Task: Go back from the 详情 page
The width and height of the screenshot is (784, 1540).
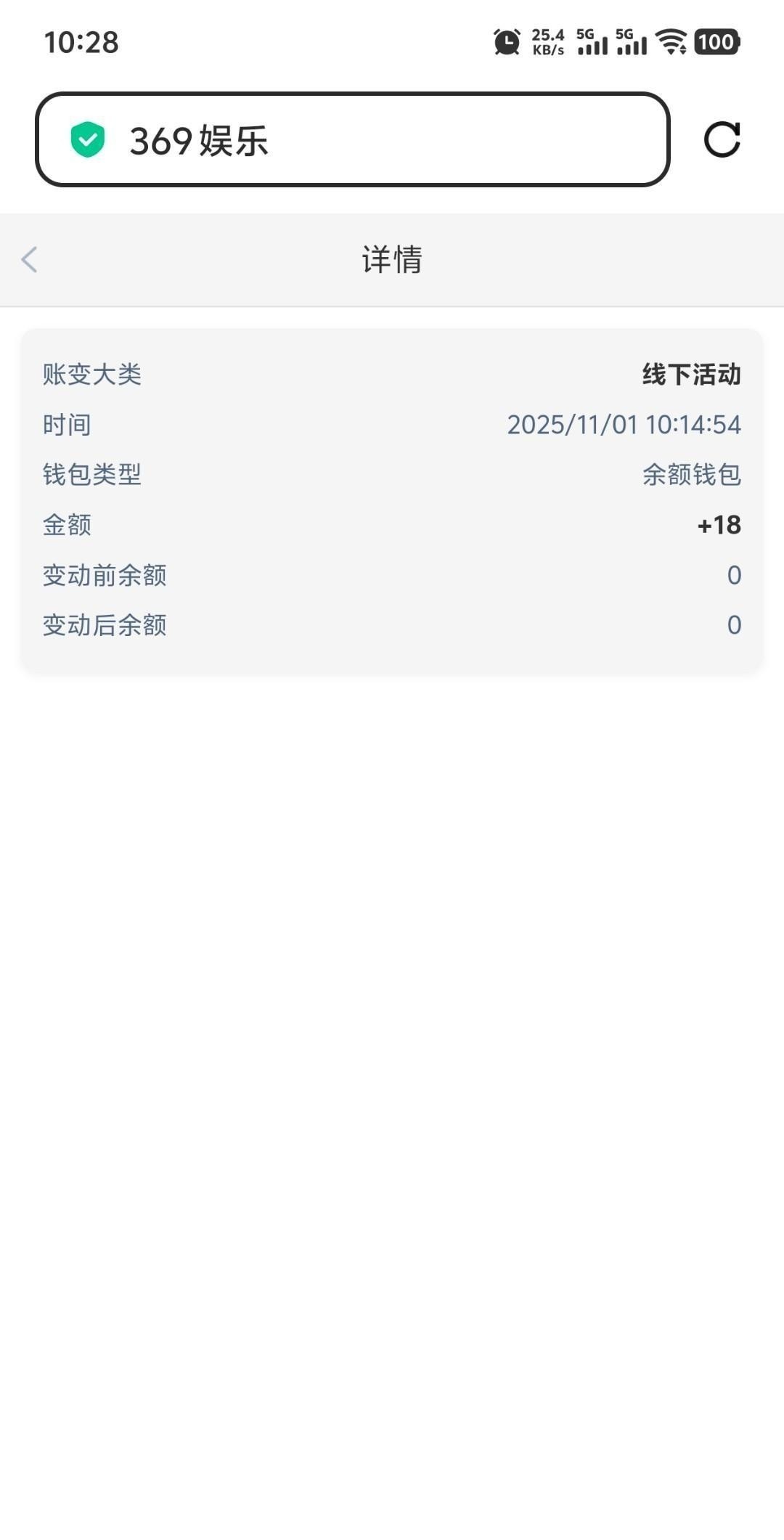Action: (x=29, y=259)
